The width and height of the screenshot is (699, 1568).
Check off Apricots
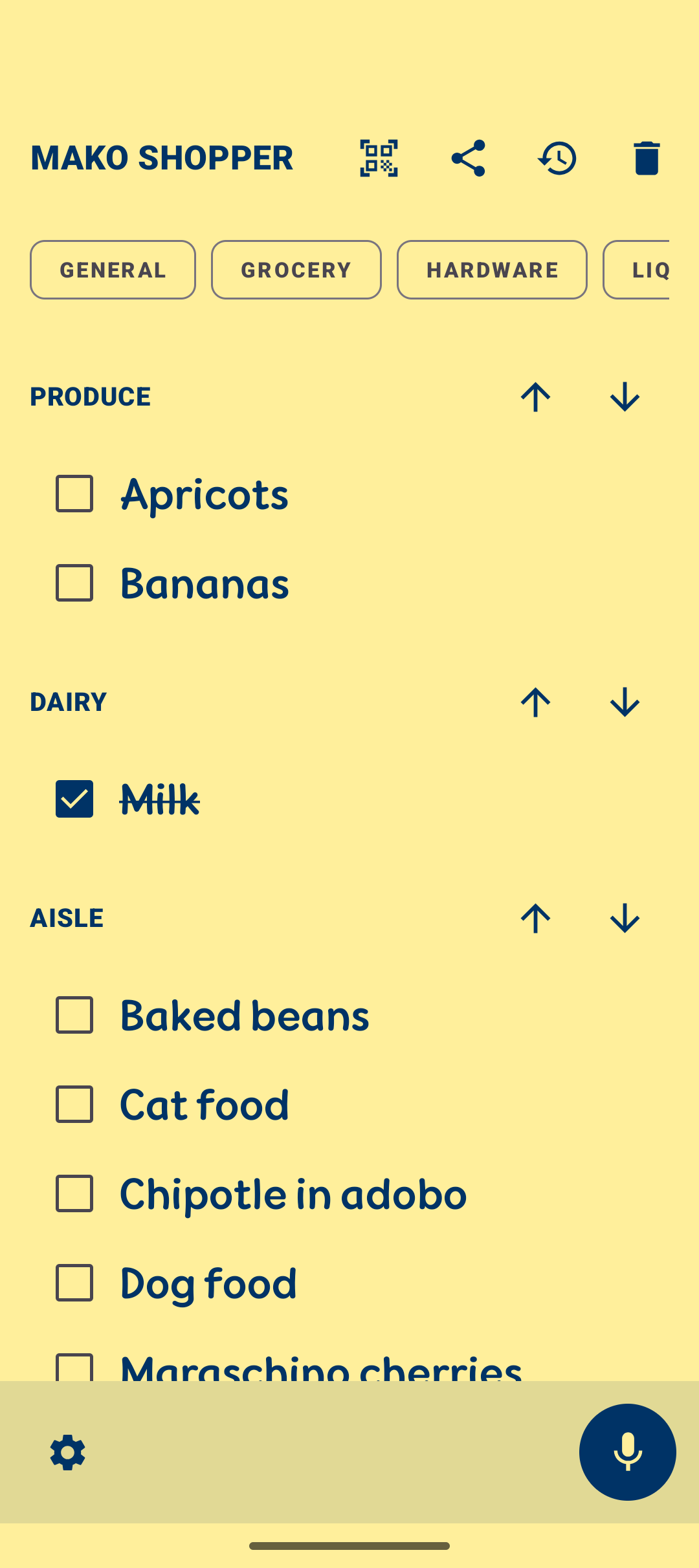[x=74, y=494]
